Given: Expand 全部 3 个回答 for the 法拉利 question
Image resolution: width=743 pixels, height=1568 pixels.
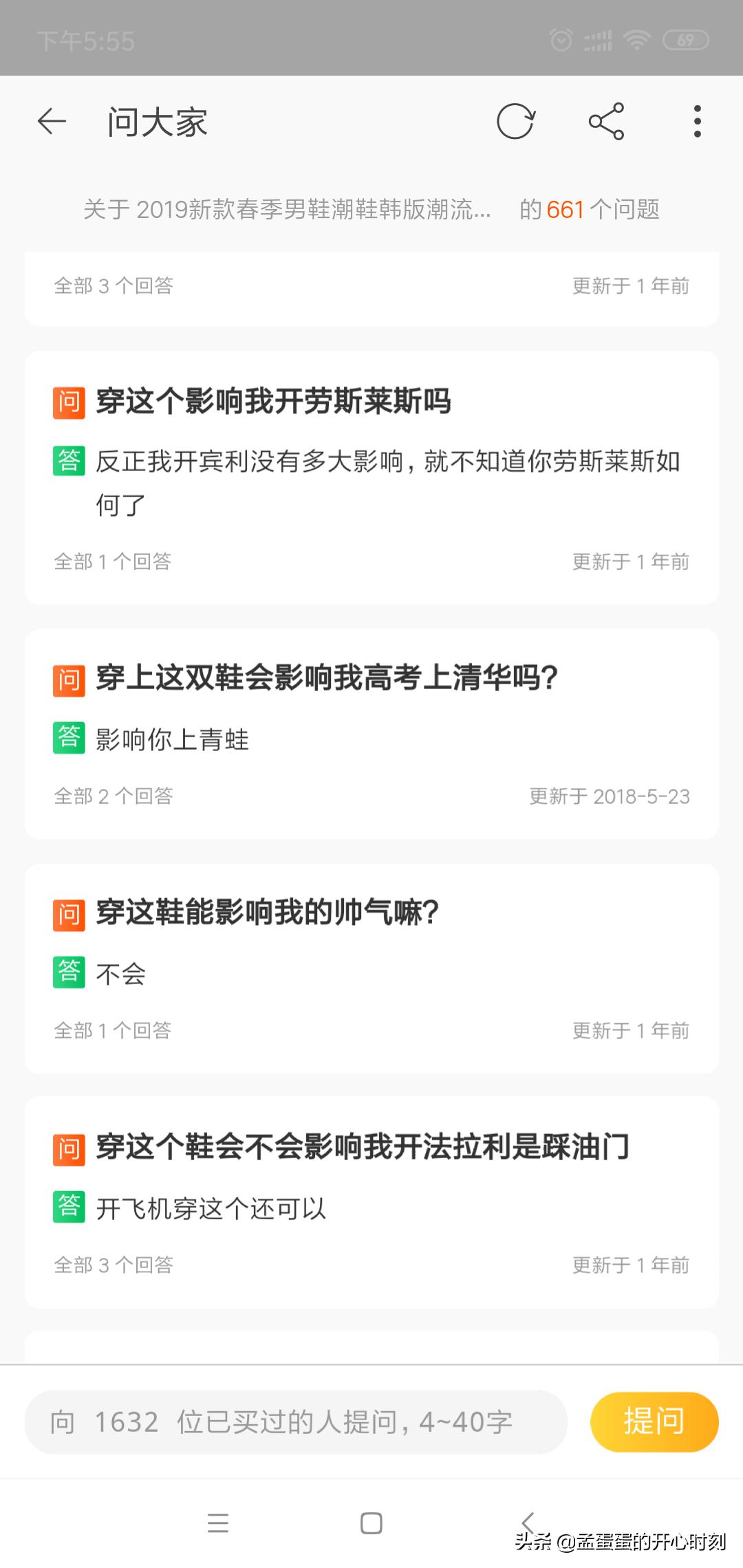Looking at the screenshot, I should [x=114, y=1264].
